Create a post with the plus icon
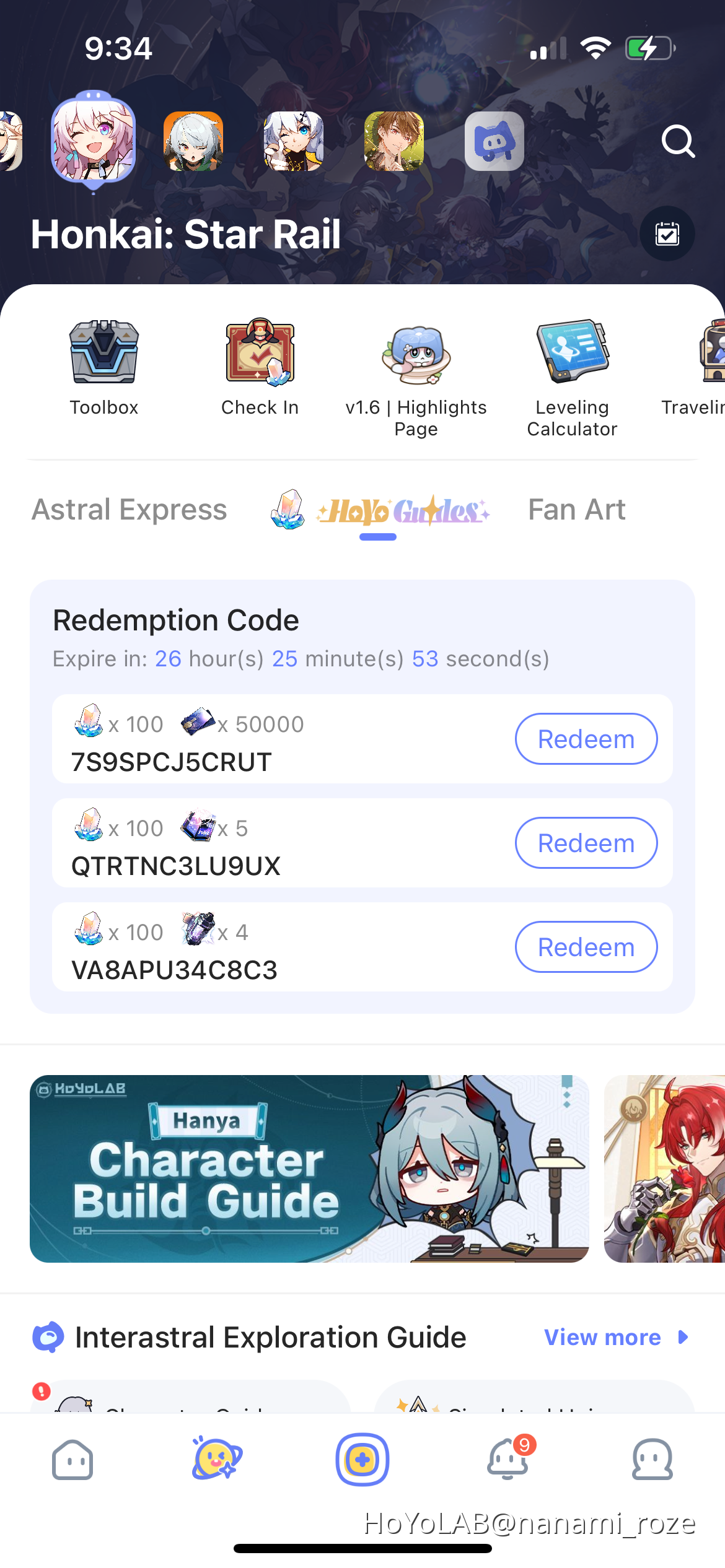Image resolution: width=725 pixels, height=1568 pixels. point(362,1459)
